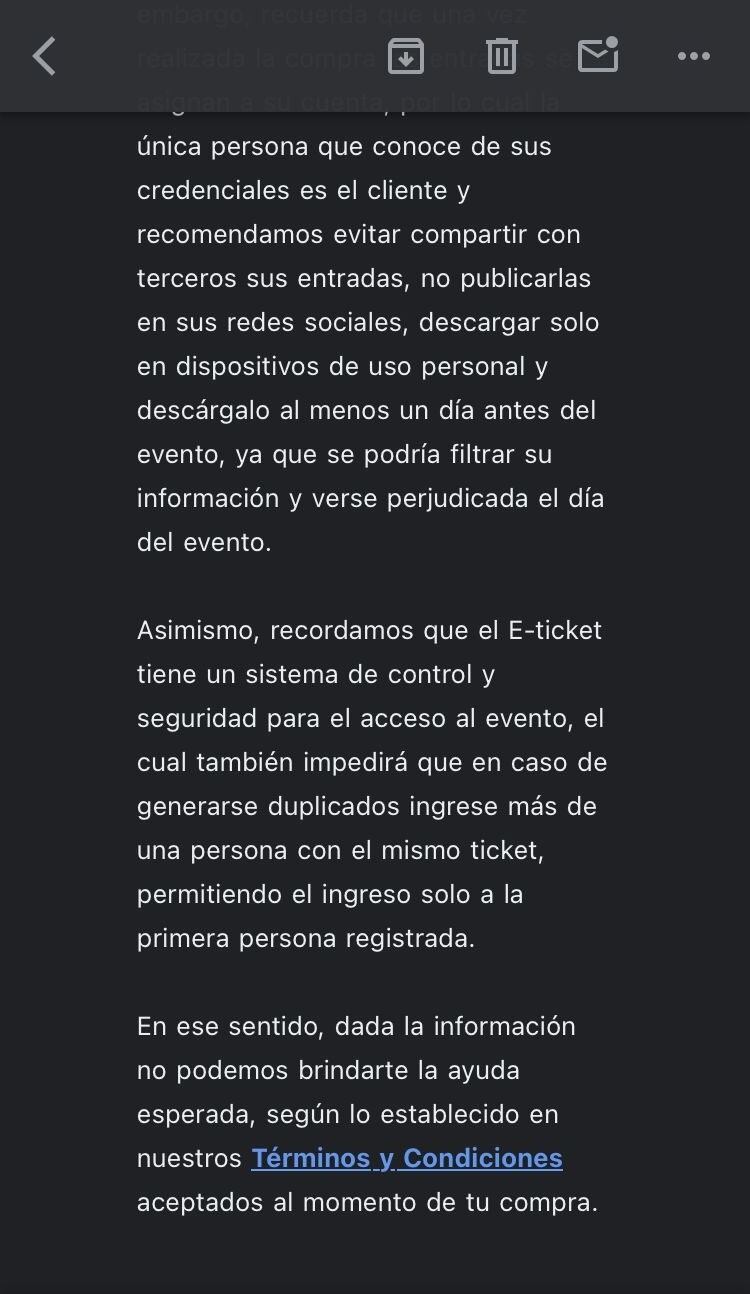The height and width of the screenshot is (1294, 750).
Task: Tap the archive email icon
Action: [403, 57]
